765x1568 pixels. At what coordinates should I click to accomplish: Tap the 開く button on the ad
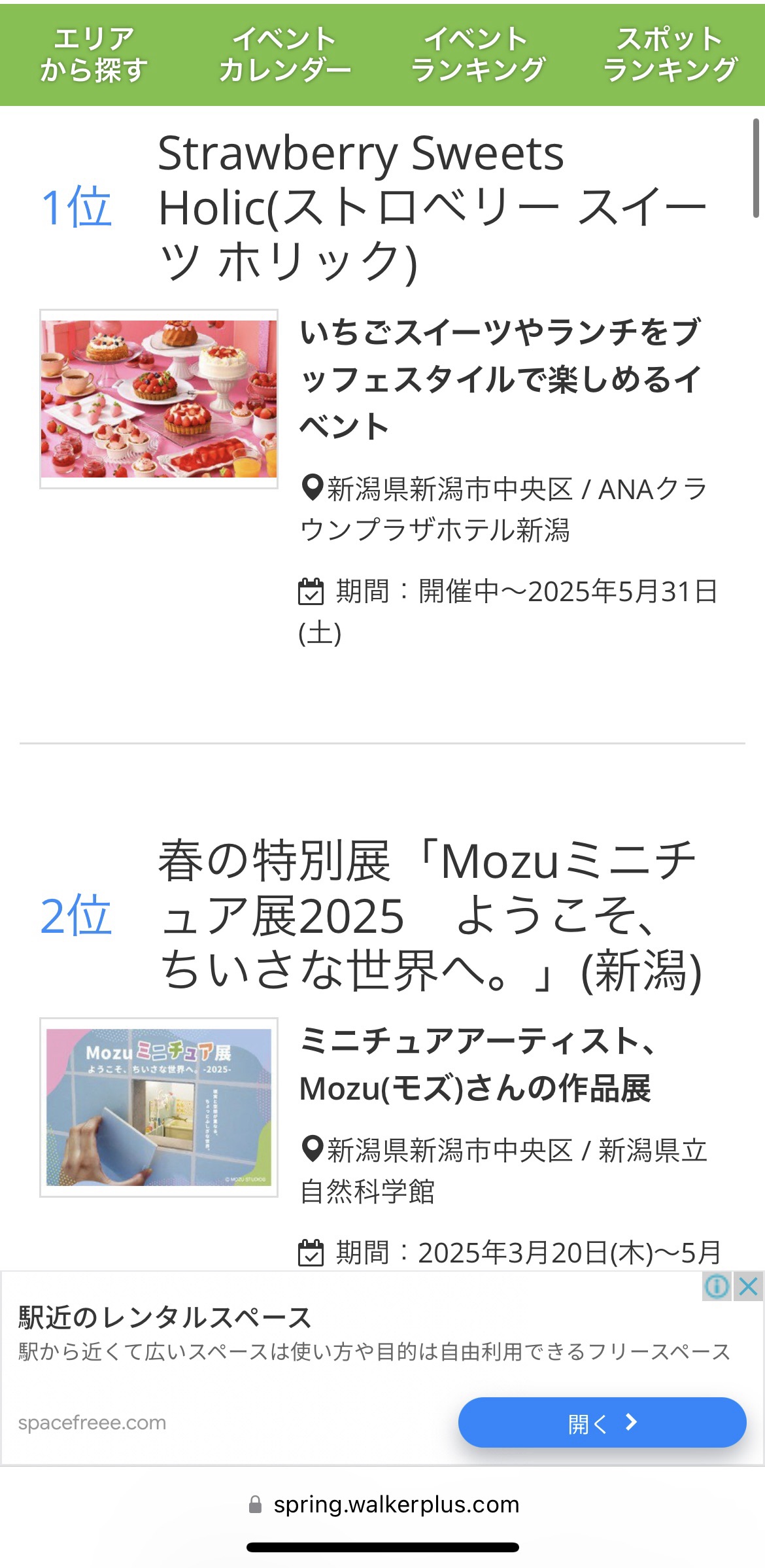(602, 1423)
